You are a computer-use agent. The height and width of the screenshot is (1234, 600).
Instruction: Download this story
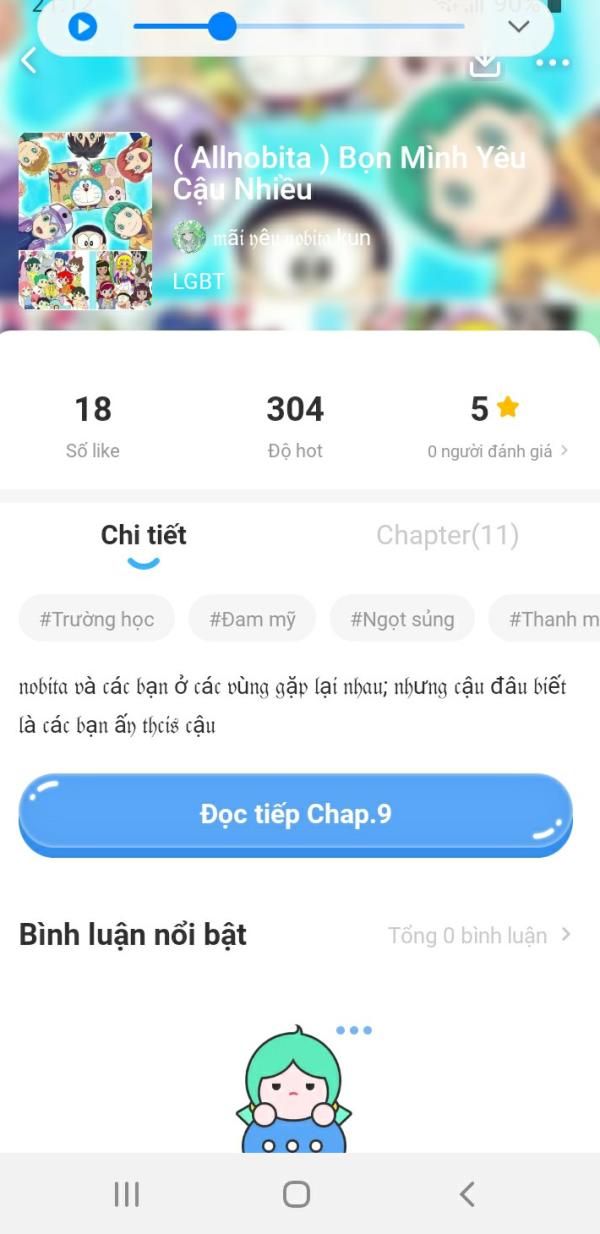click(x=485, y=63)
